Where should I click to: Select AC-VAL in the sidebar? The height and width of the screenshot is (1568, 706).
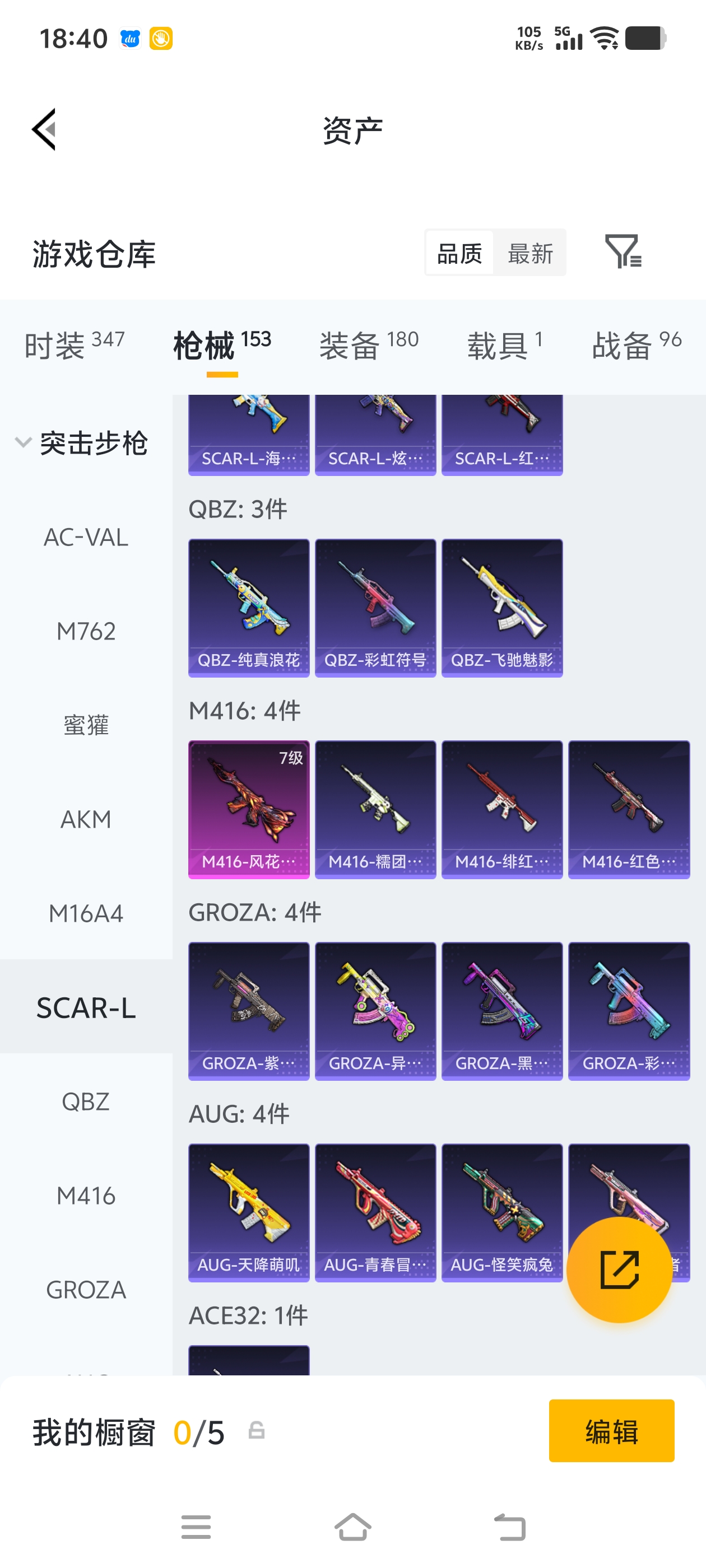pyautogui.click(x=86, y=537)
